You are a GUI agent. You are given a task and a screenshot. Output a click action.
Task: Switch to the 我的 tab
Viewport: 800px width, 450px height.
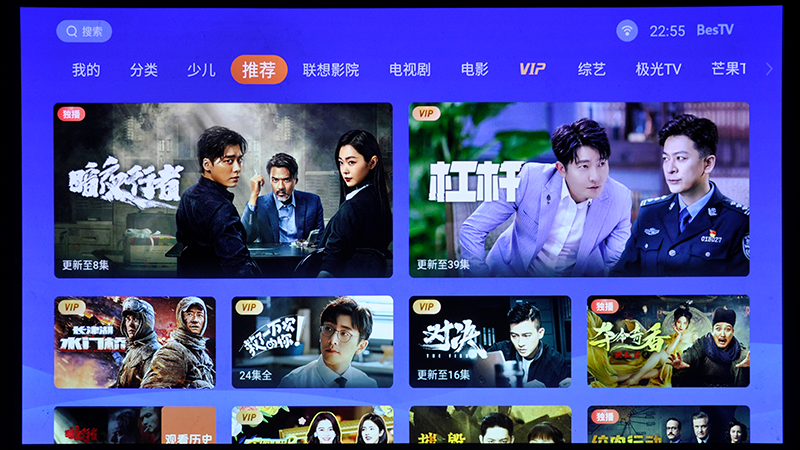(x=86, y=70)
